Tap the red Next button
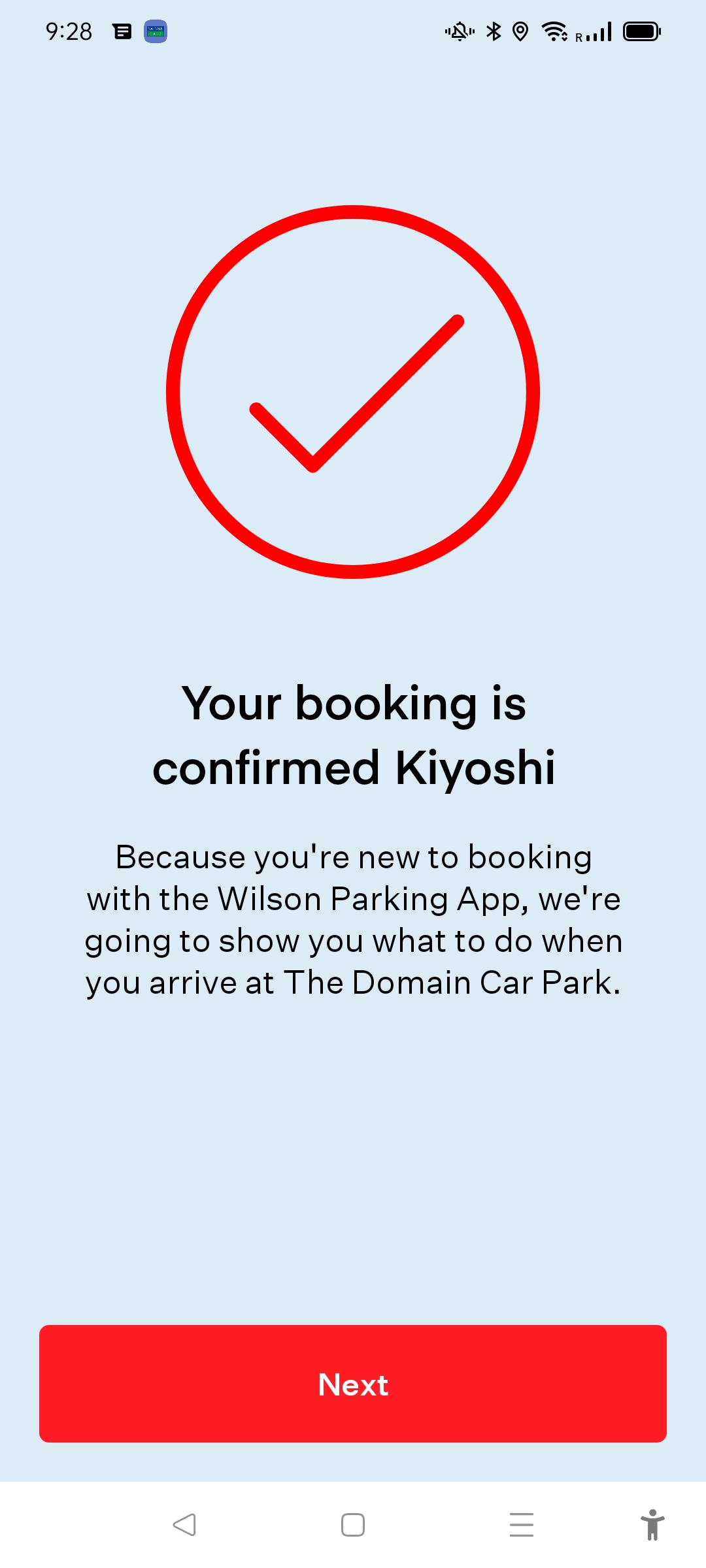The height and width of the screenshot is (1568, 706). point(353,1384)
